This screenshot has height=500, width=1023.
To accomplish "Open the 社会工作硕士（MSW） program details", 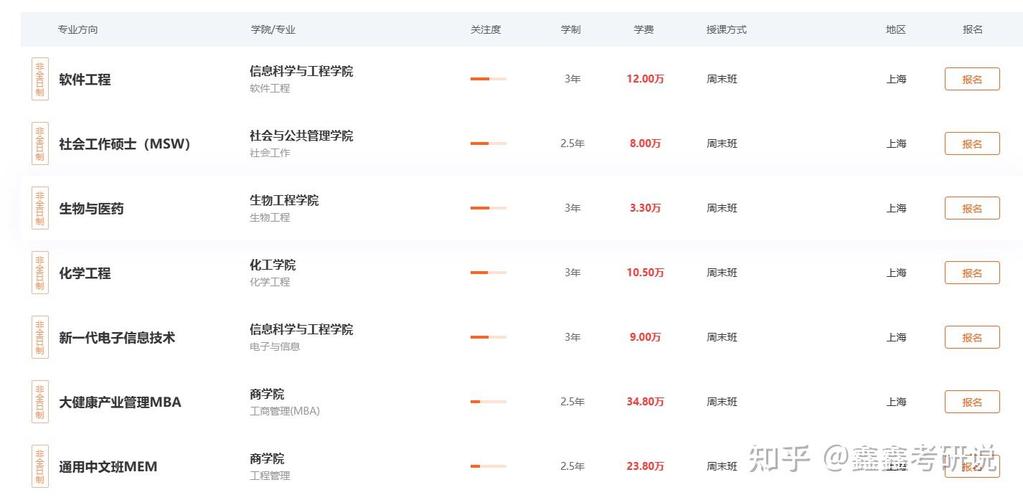I will [x=124, y=144].
